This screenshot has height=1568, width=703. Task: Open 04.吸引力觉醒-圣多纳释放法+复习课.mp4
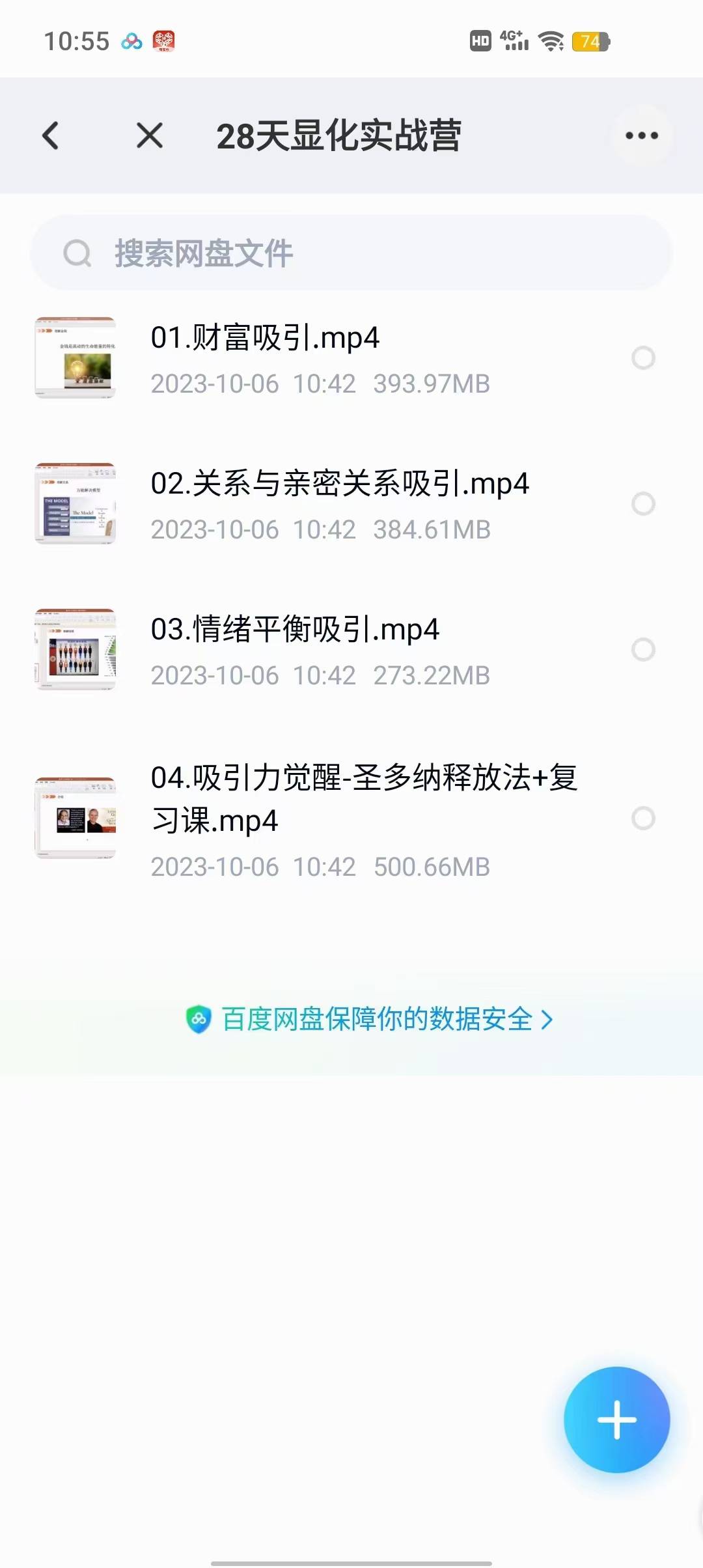pos(363,798)
